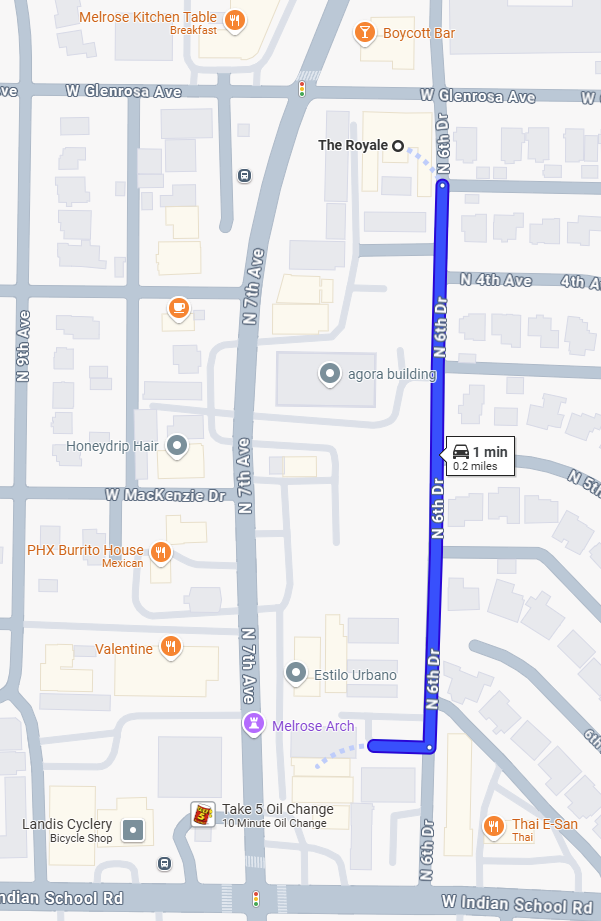Screen dimensions: 601x921
Task: Tap the Landis Cyclery bicycle shop pin
Action: pos(132,830)
